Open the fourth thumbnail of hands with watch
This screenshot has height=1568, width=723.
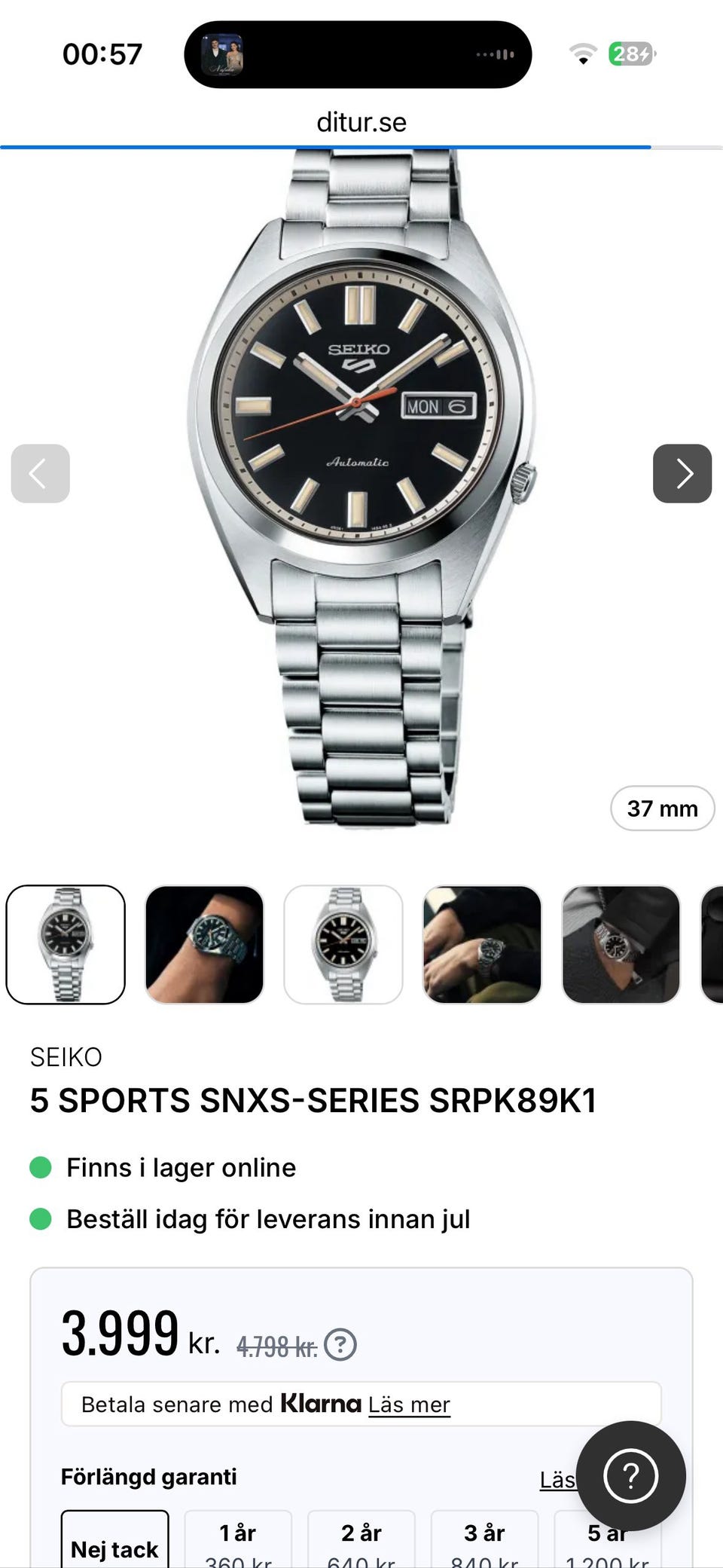pos(482,944)
